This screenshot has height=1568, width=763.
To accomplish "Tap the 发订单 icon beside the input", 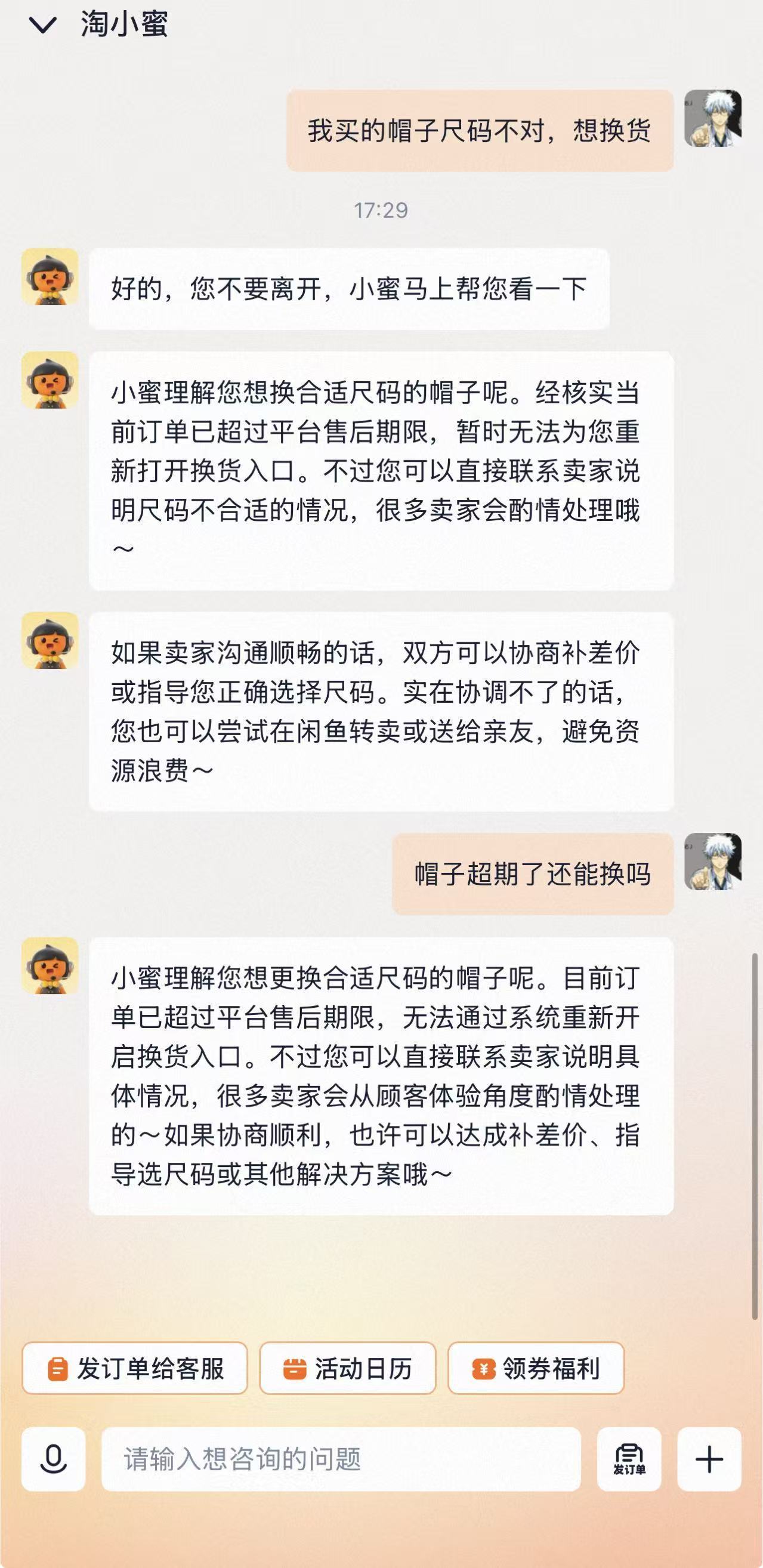I will [629, 1459].
